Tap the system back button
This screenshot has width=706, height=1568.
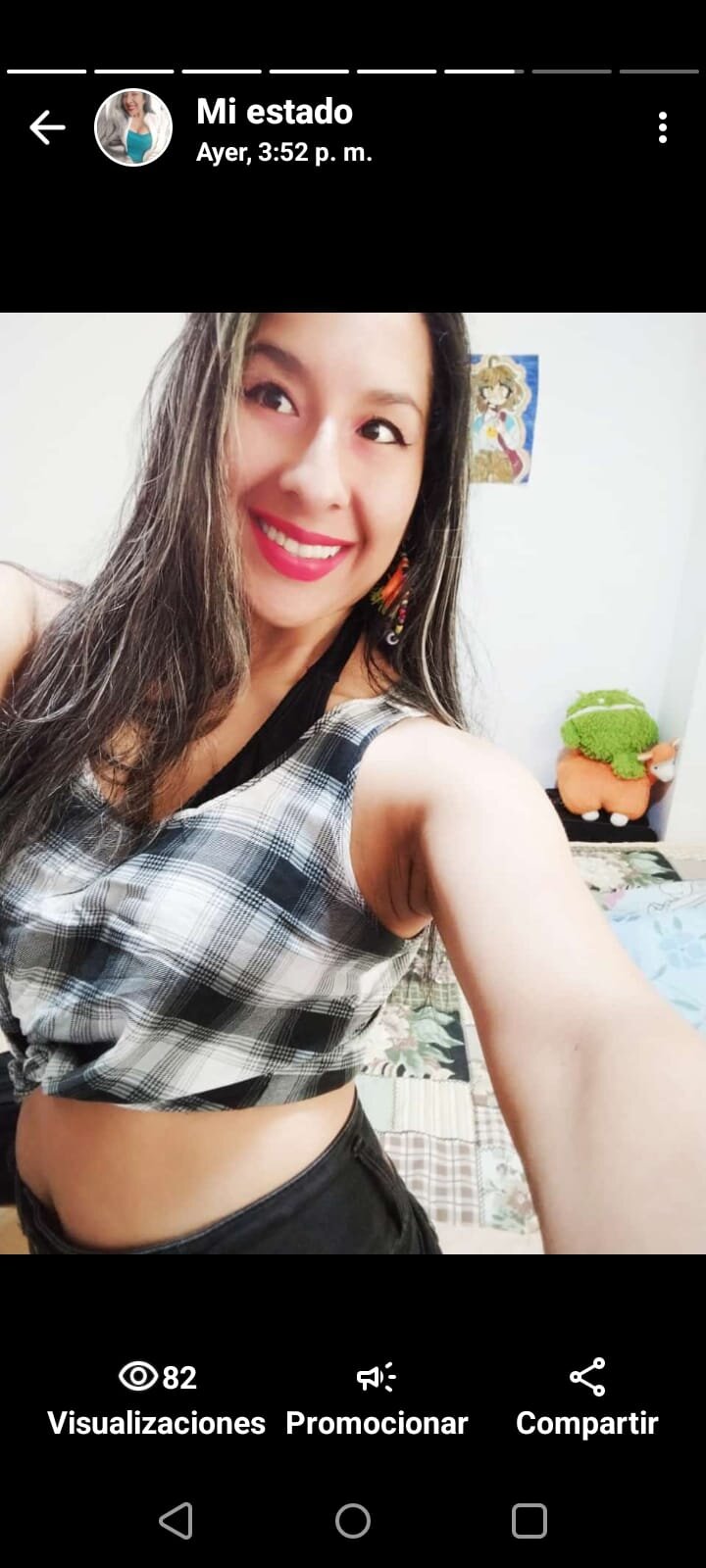pyautogui.click(x=176, y=1521)
